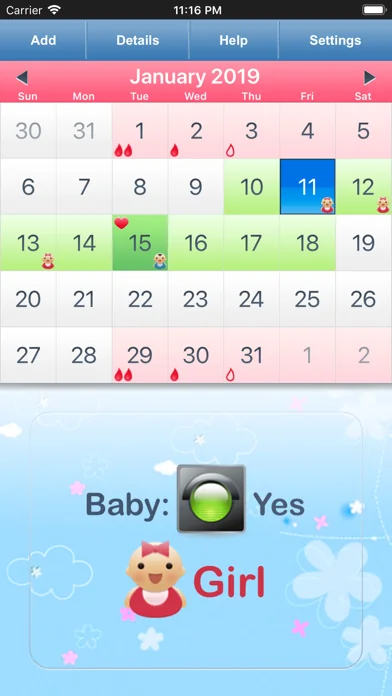Choose January 19 on the calendar
Image resolution: width=392 pixels, height=696 pixels.
364,243
